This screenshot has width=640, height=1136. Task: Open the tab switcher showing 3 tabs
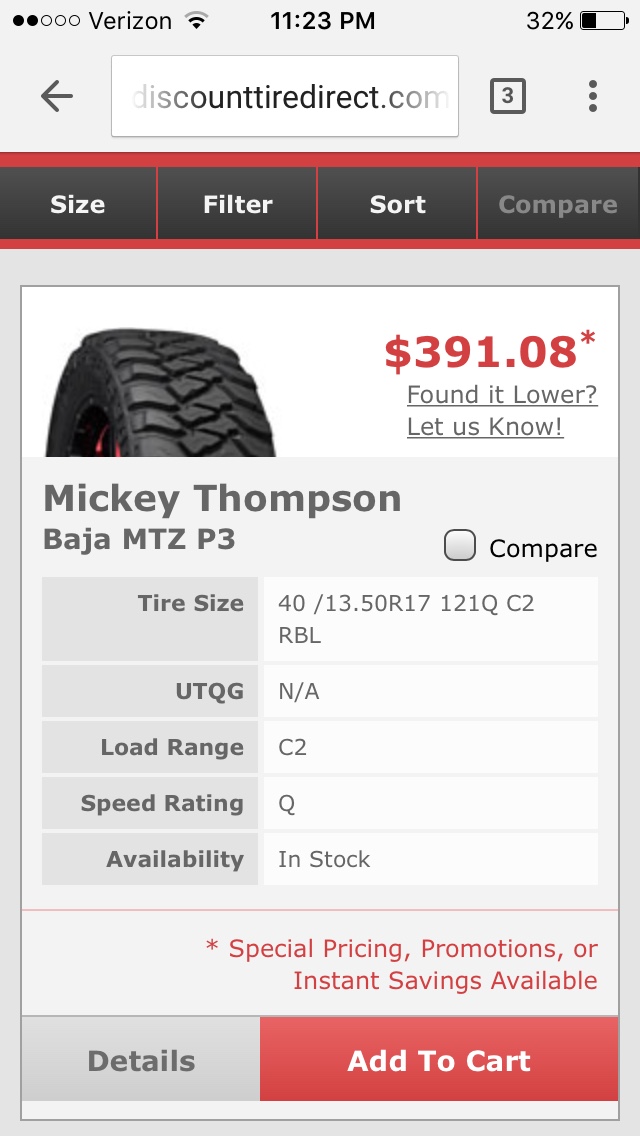pos(507,96)
